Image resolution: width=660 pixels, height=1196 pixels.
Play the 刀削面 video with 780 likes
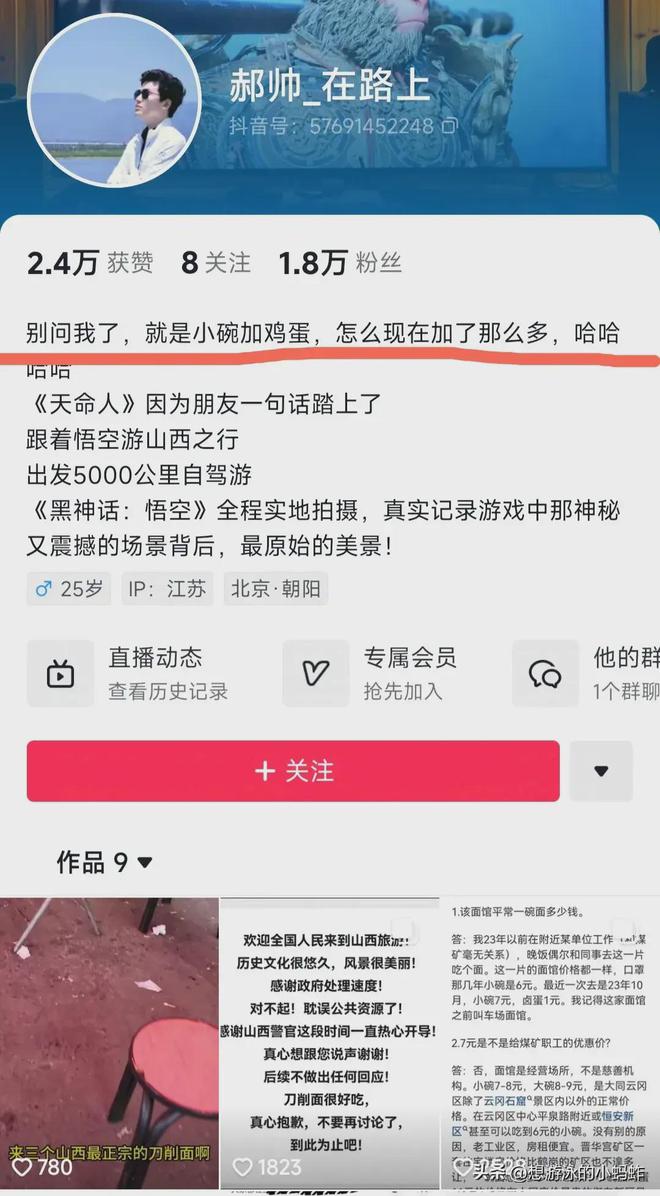pyautogui.click(x=108, y=1040)
